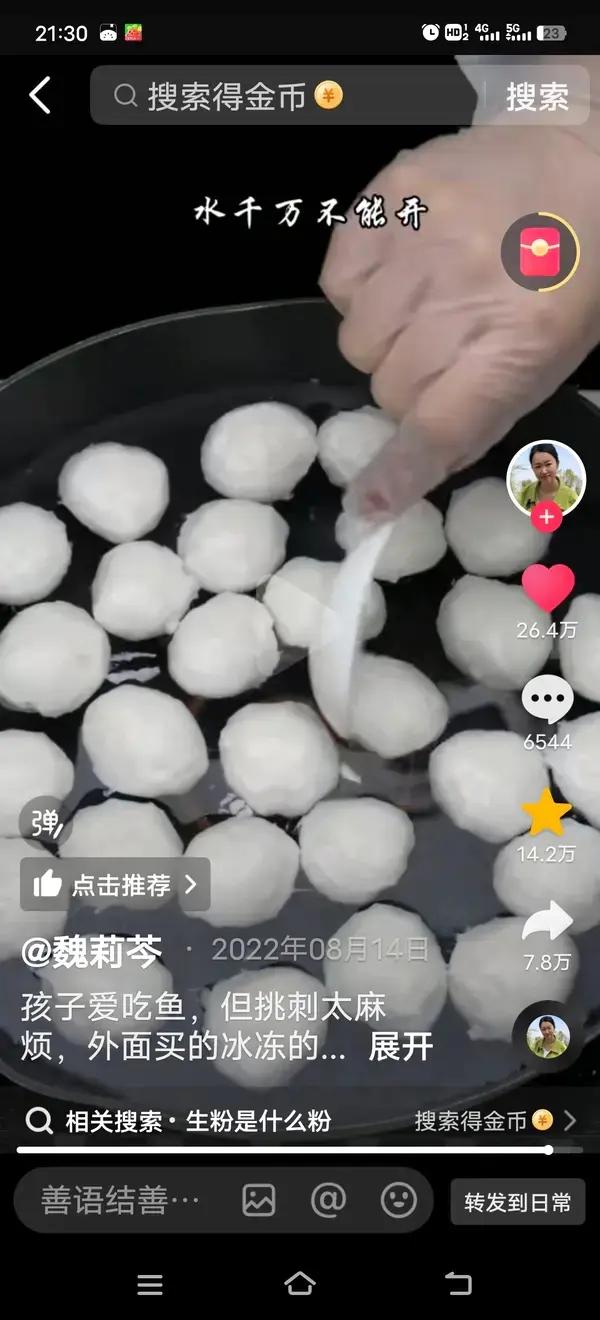Viewport: 600px width, 1320px height.
Task: Mention someone with the @ icon
Action: (328, 1200)
